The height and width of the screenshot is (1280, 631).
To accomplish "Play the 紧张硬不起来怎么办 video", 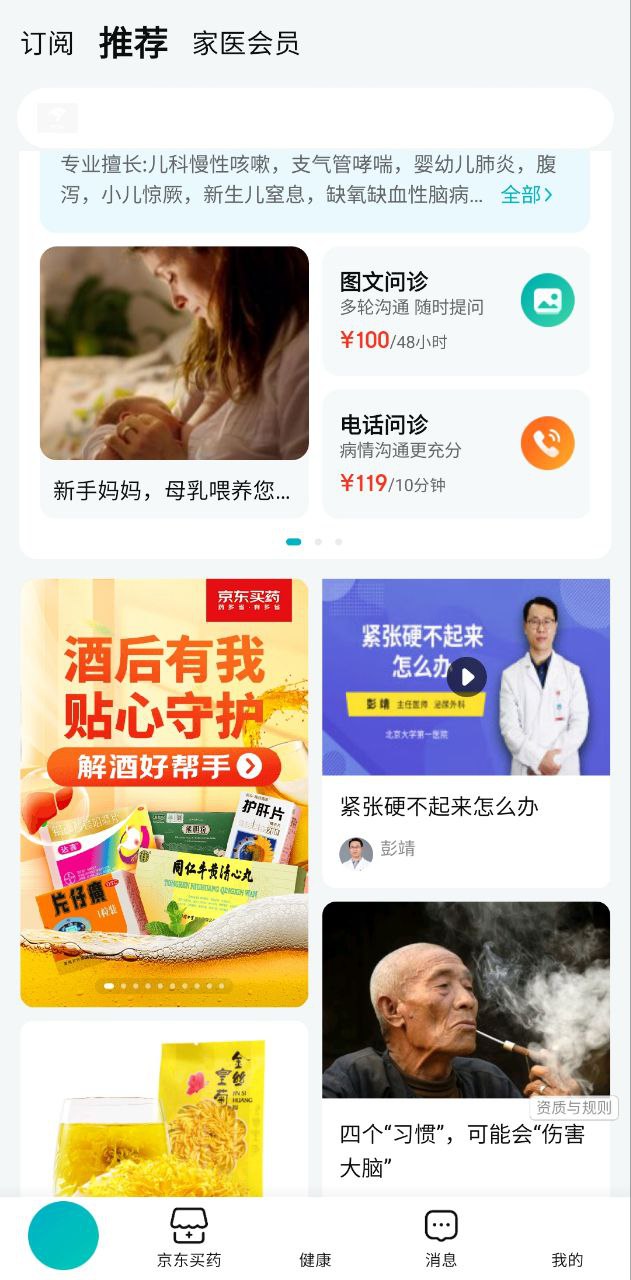I will 466,677.
